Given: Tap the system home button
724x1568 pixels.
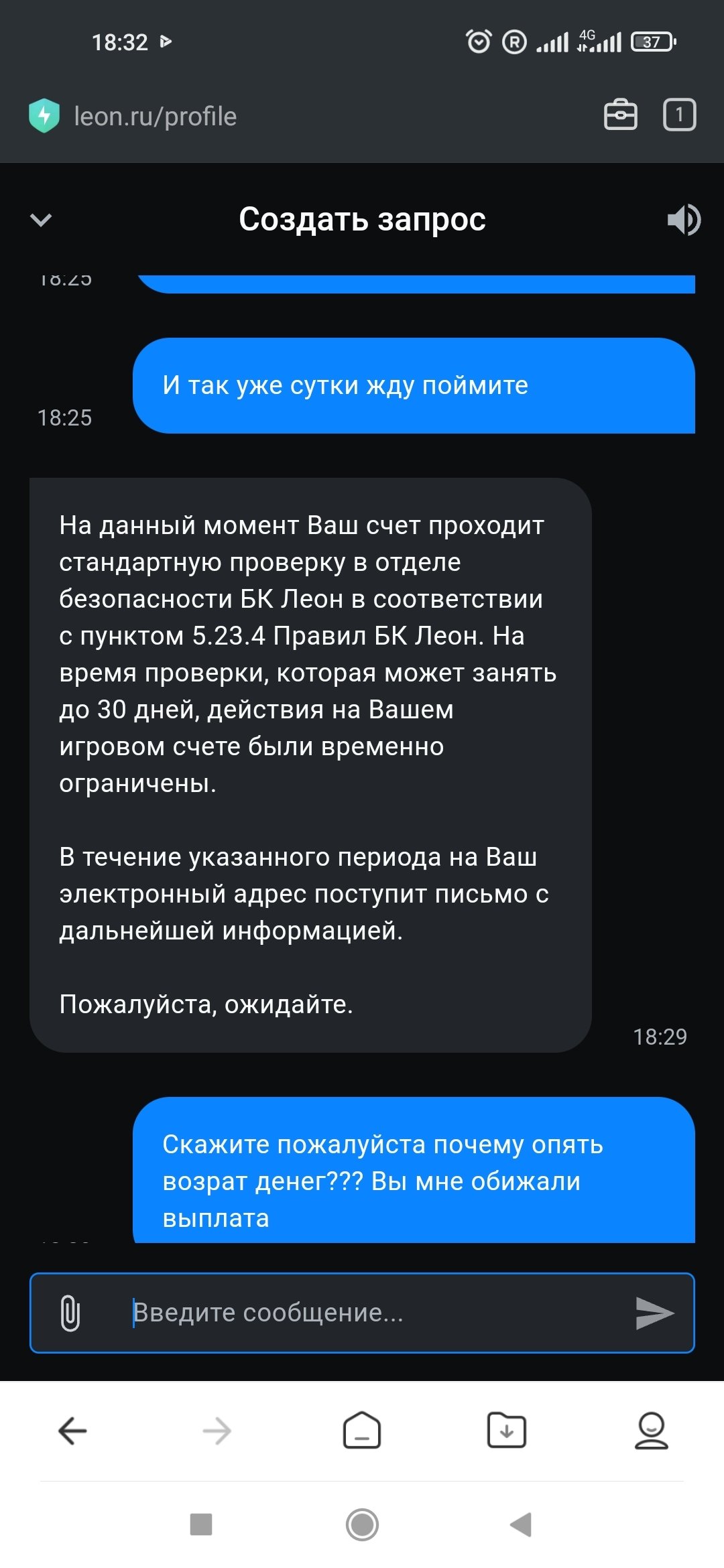Looking at the screenshot, I should [x=362, y=1524].
